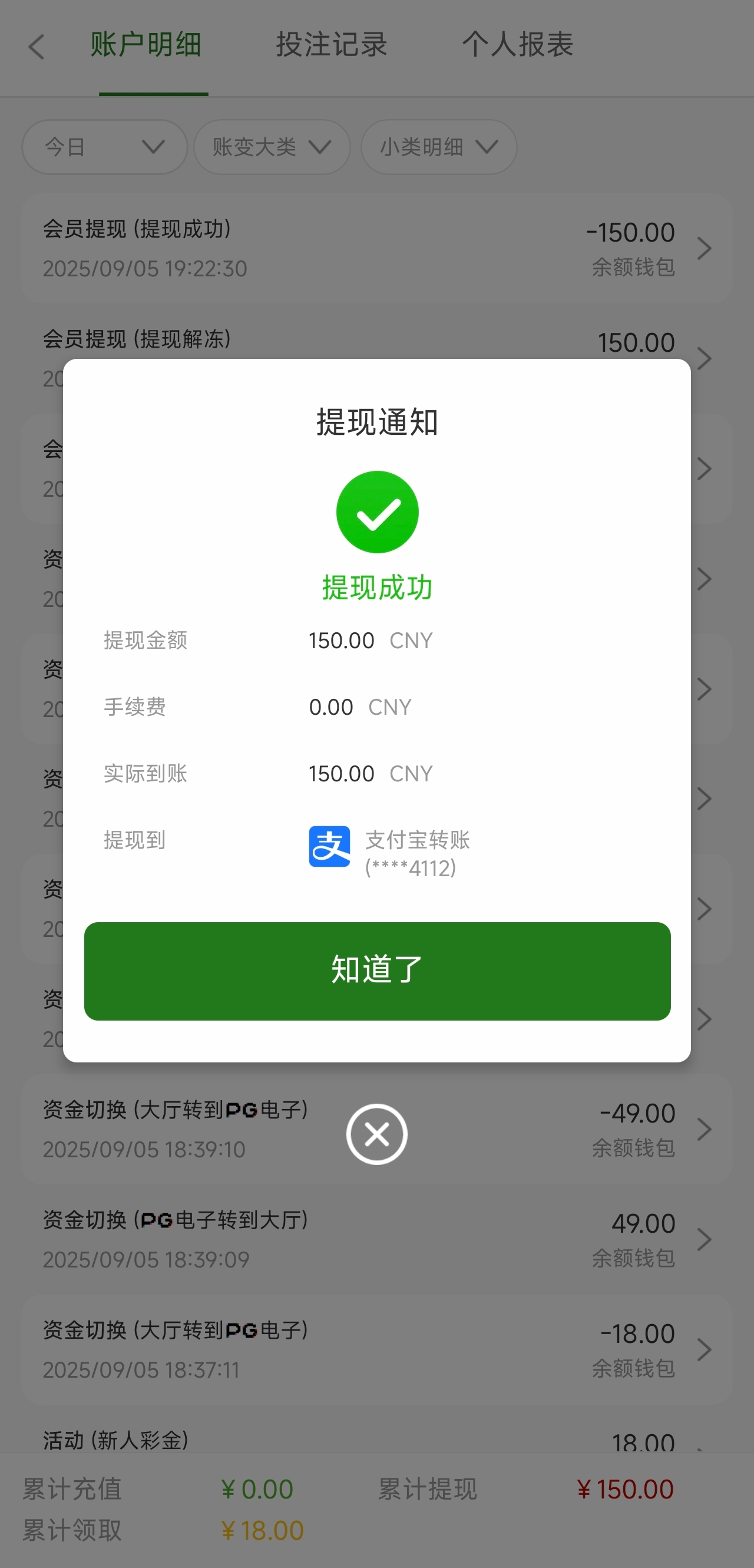Open the 账变大类 filter dropdown
The image size is (754, 1568).
[272, 147]
